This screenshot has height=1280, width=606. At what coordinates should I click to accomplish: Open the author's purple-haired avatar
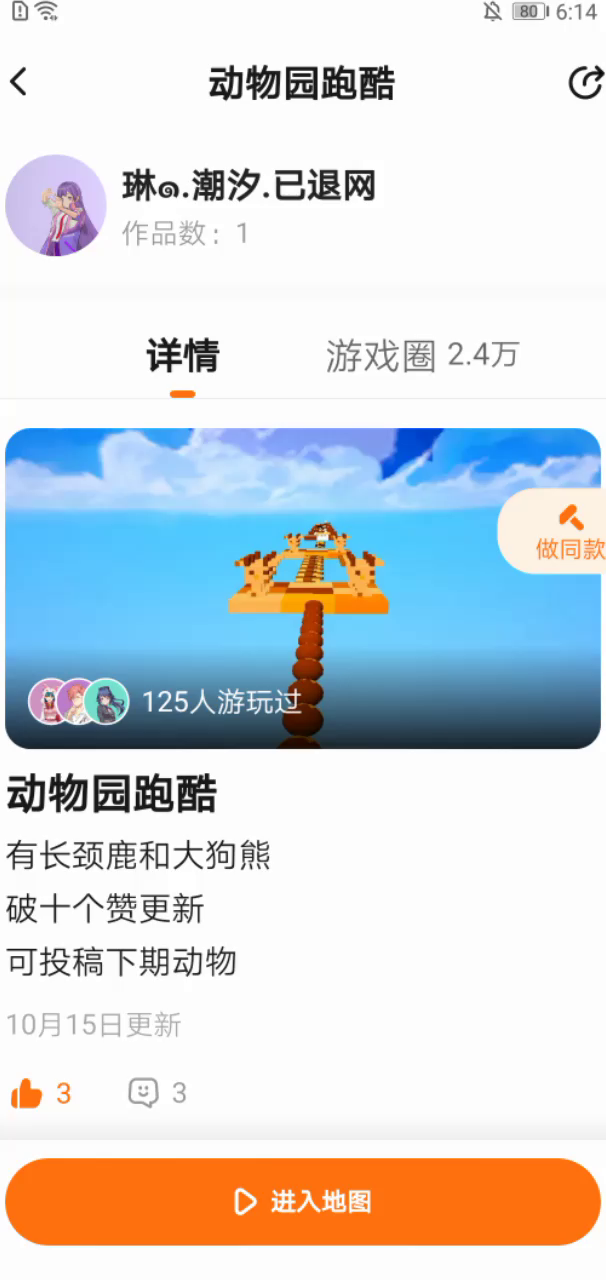(x=56, y=205)
